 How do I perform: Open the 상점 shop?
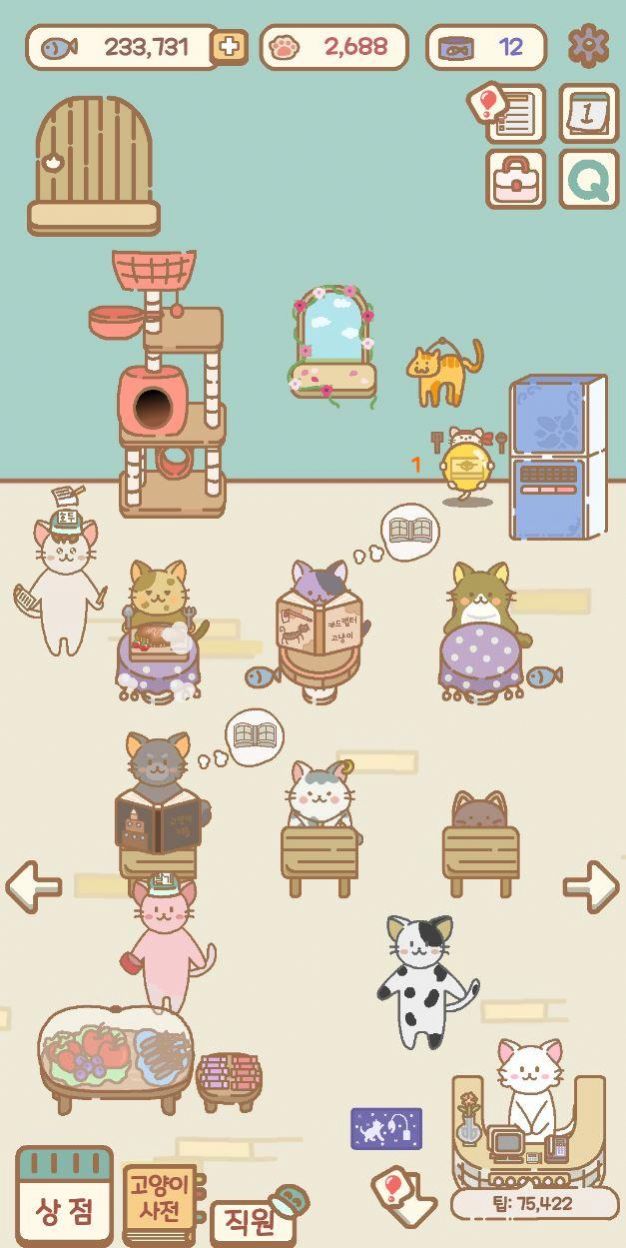tap(65, 1197)
